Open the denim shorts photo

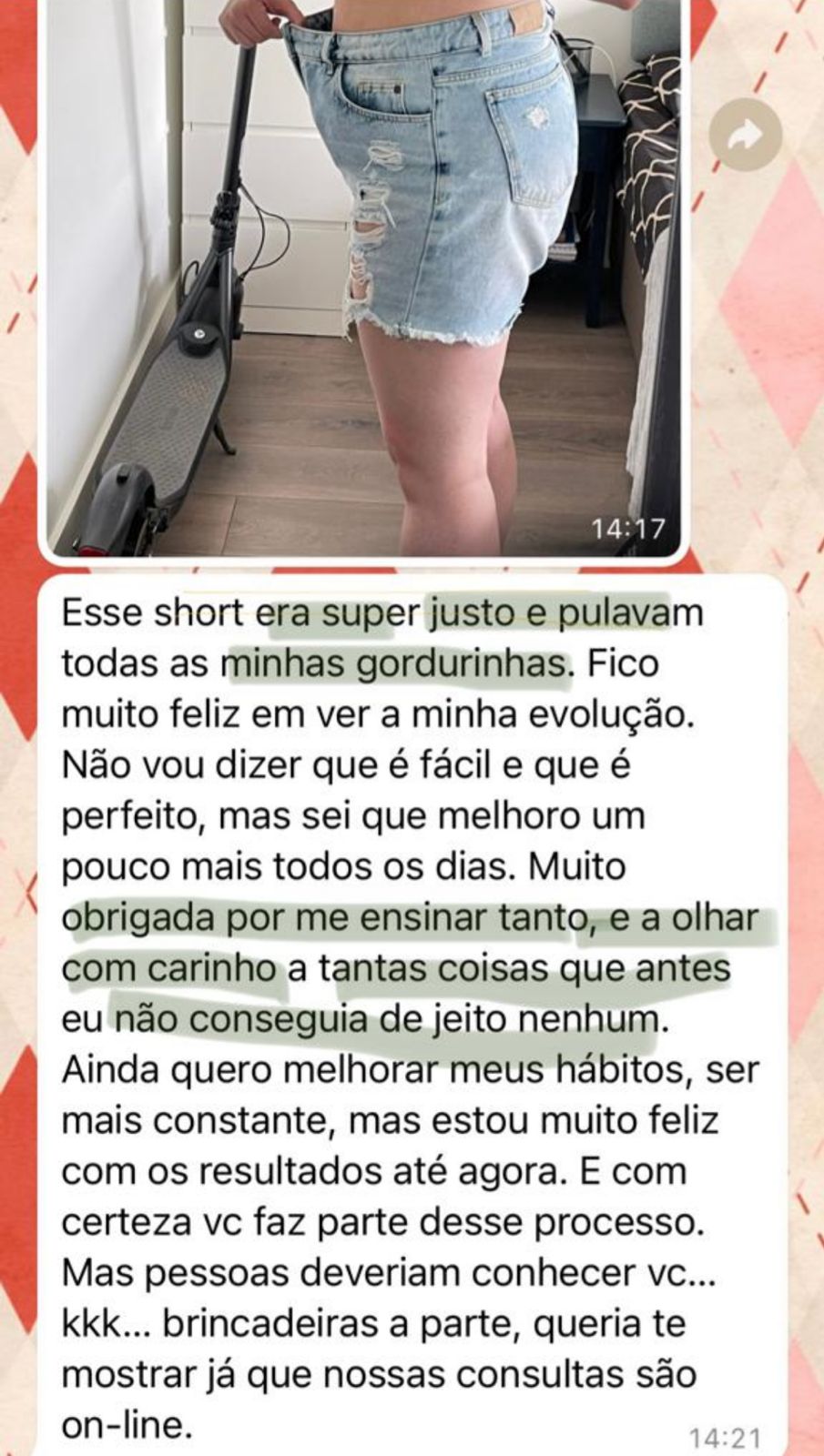click(364, 273)
